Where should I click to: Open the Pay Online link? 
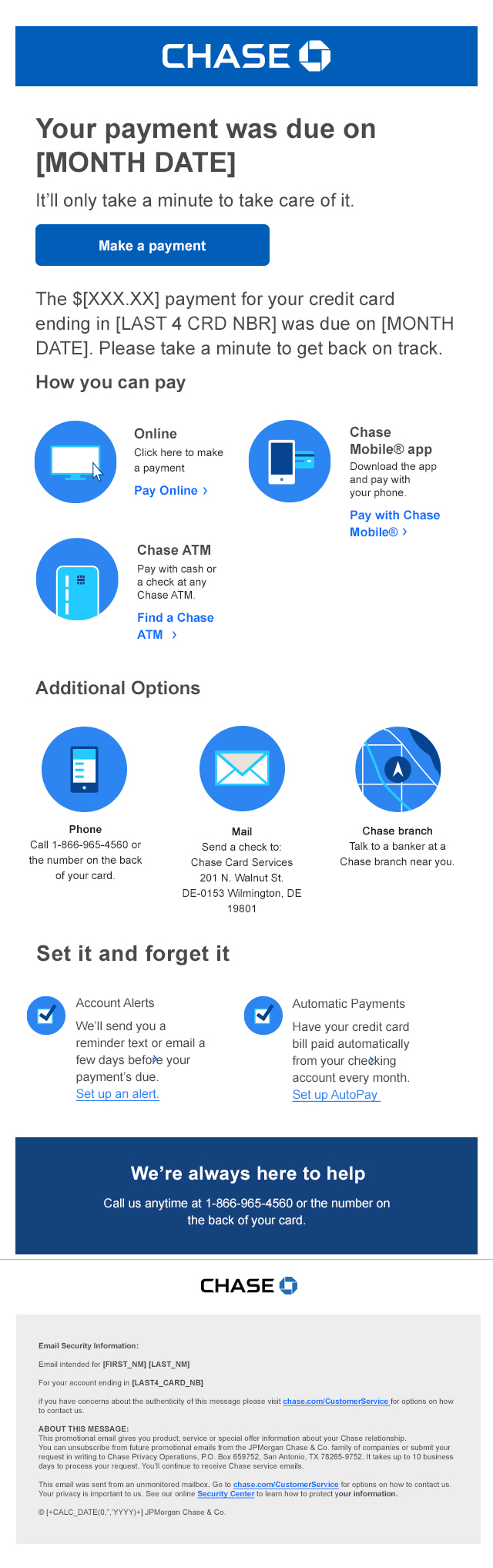pyautogui.click(x=170, y=491)
